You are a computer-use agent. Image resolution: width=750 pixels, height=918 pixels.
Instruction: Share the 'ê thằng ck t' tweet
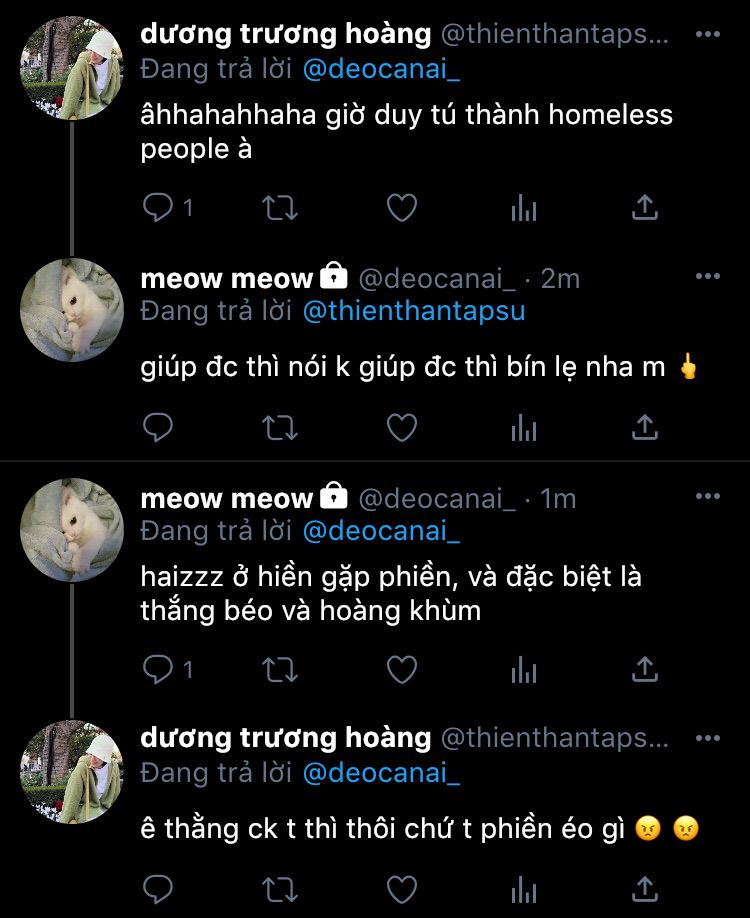coord(646,887)
